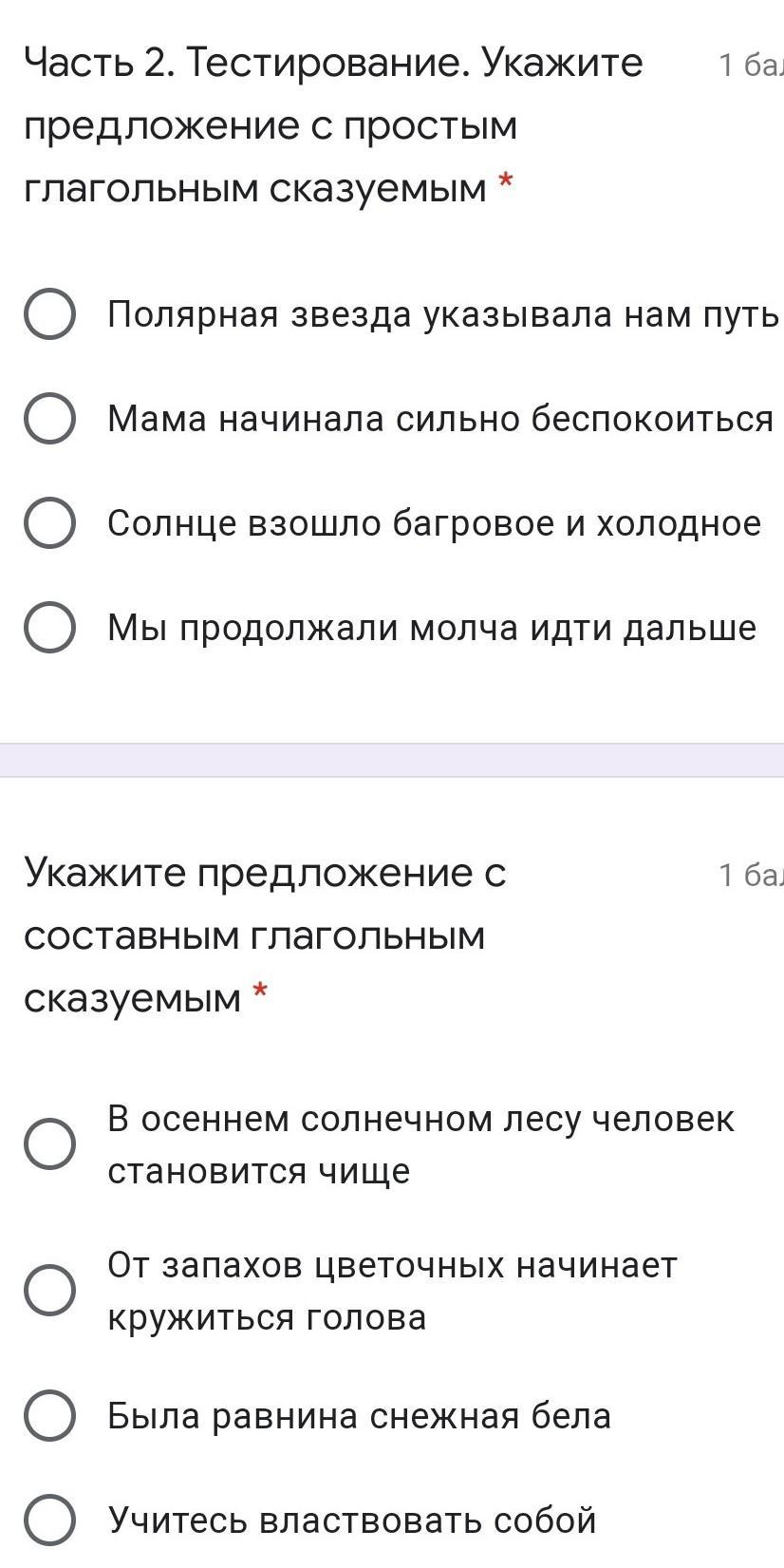Screen dimensions: 784x1568
Task: Pick 'Мы продолжали молча идти дальше'
Action: (x=49, y=628)
